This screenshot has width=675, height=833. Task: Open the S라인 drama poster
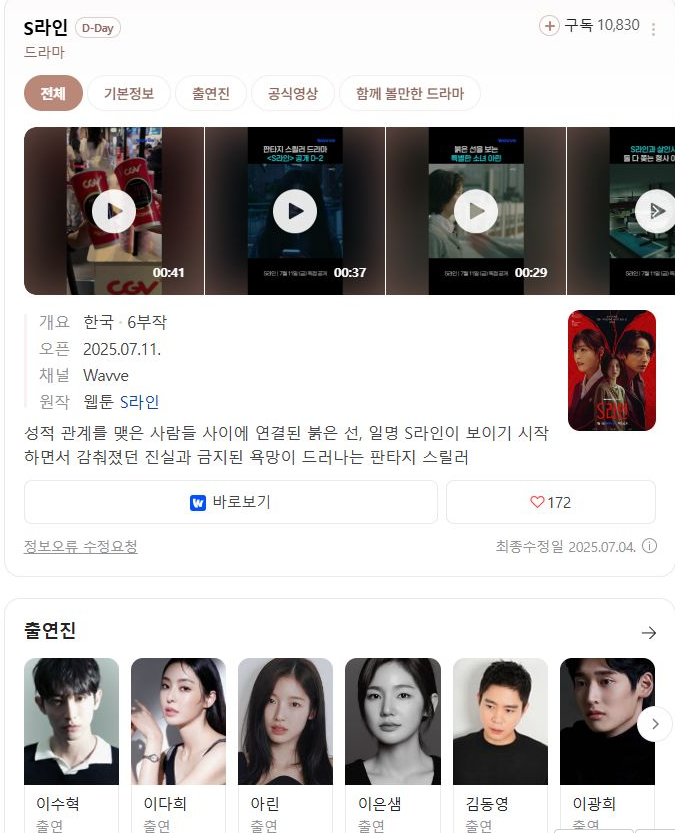[611, 370]
